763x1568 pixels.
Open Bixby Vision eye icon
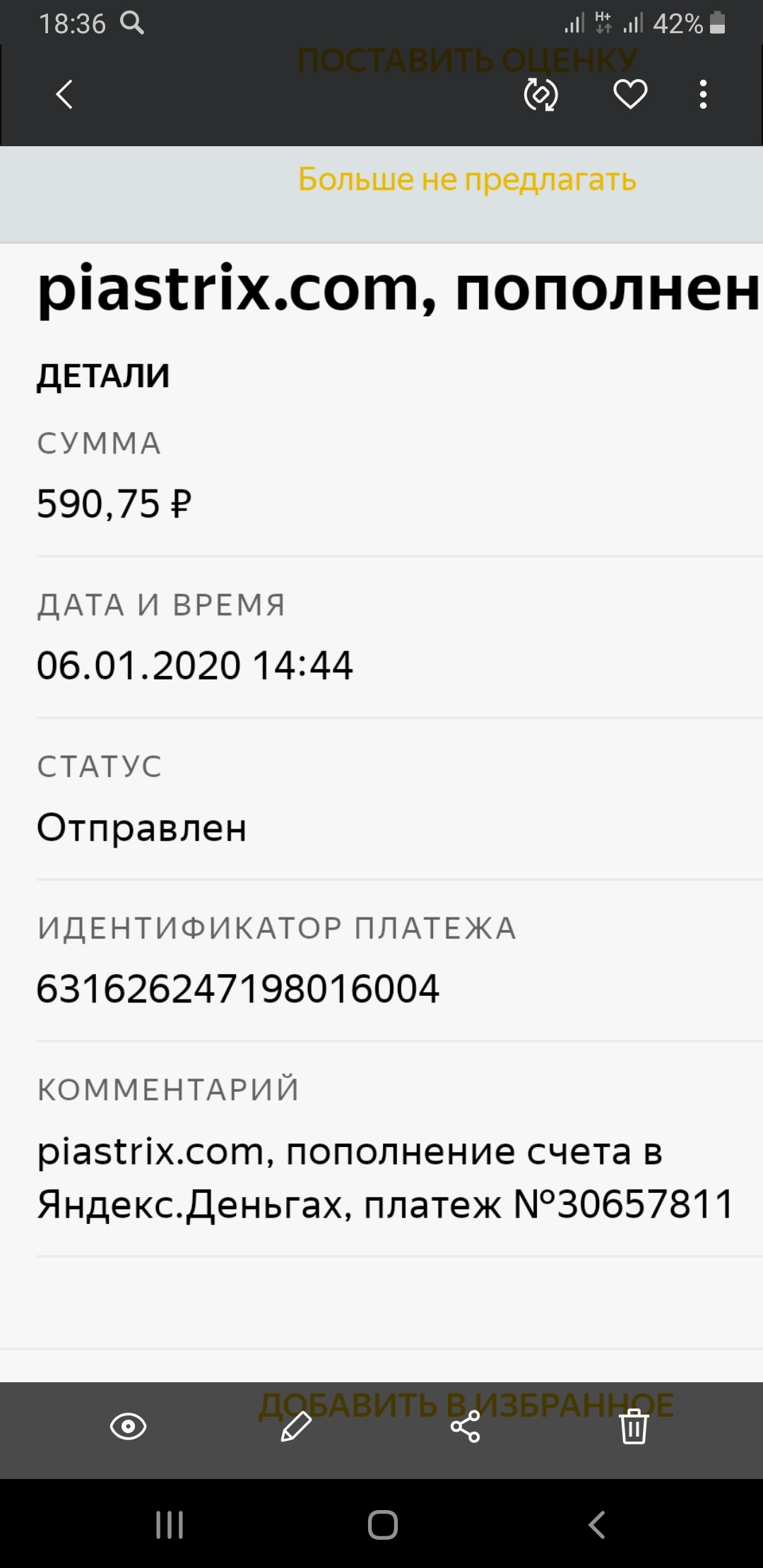coord(128,1427)
